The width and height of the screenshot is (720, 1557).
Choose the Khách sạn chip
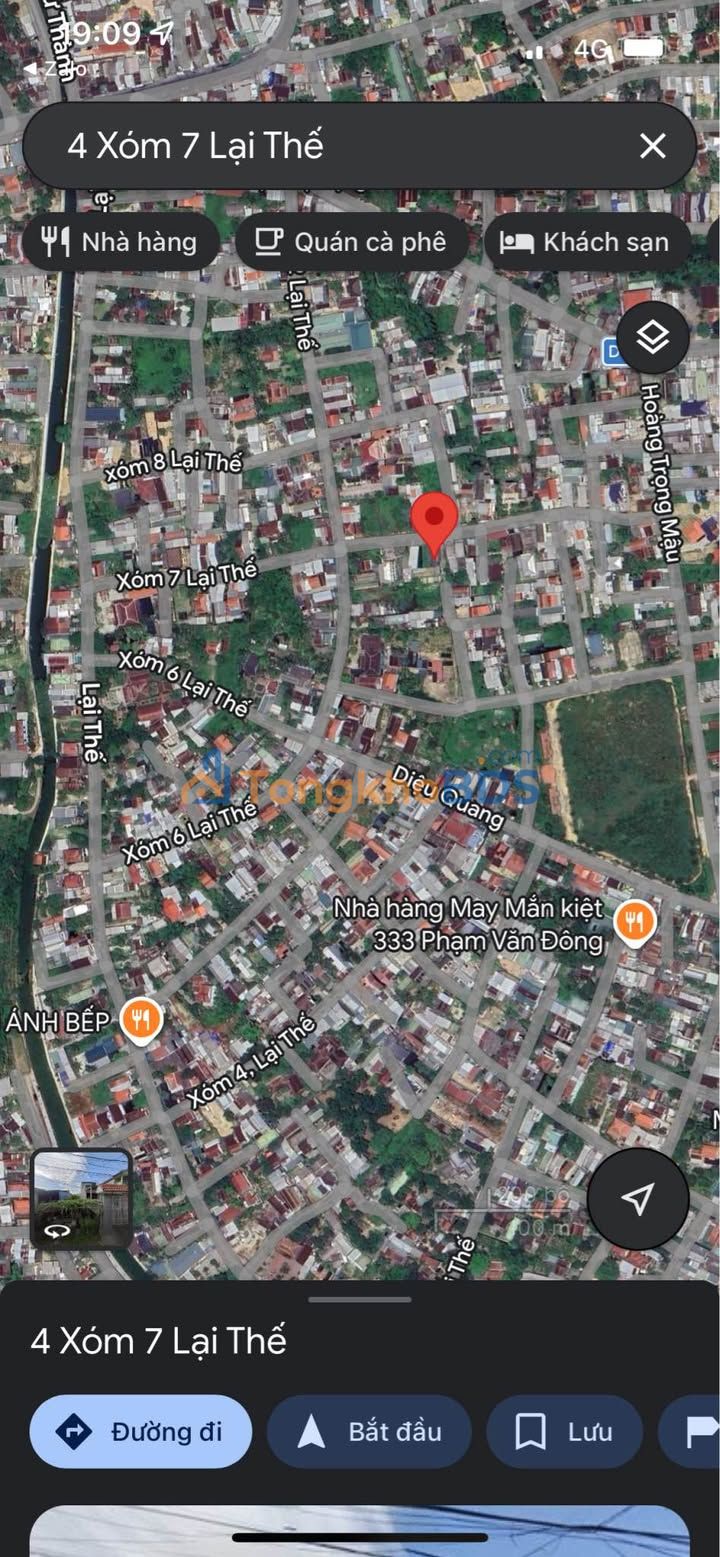pyautogui.click(x=587, y=242)
